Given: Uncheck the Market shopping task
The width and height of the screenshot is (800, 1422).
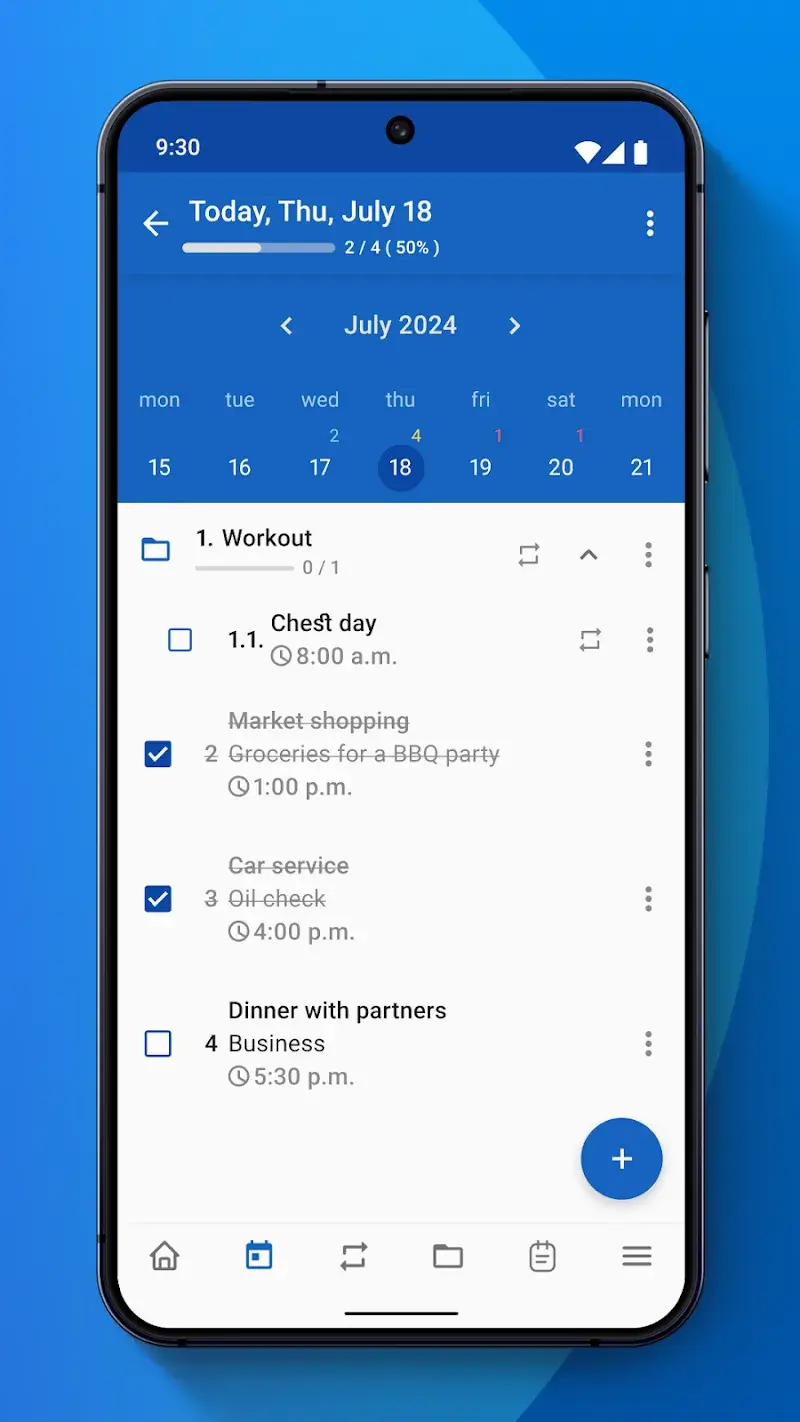Looking at the screenshot, I should [158, 754].
